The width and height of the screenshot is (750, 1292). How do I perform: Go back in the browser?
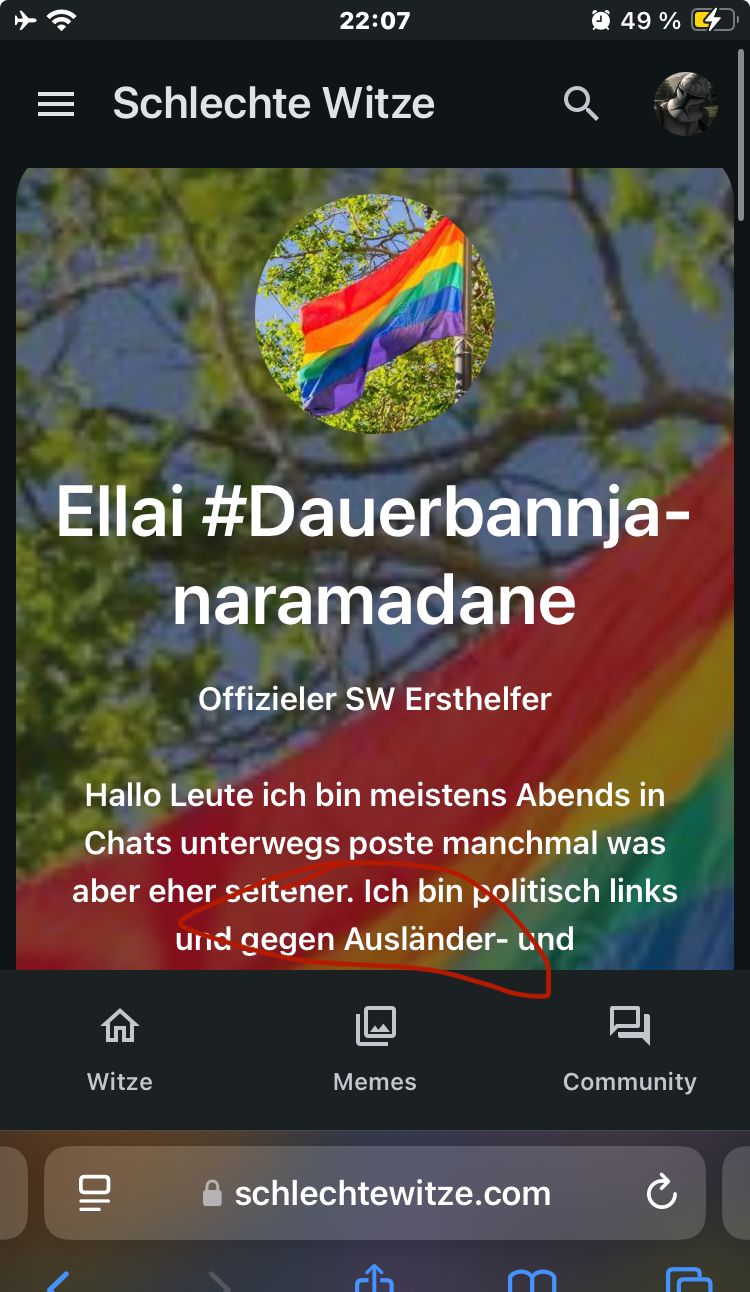point(58,1280)
